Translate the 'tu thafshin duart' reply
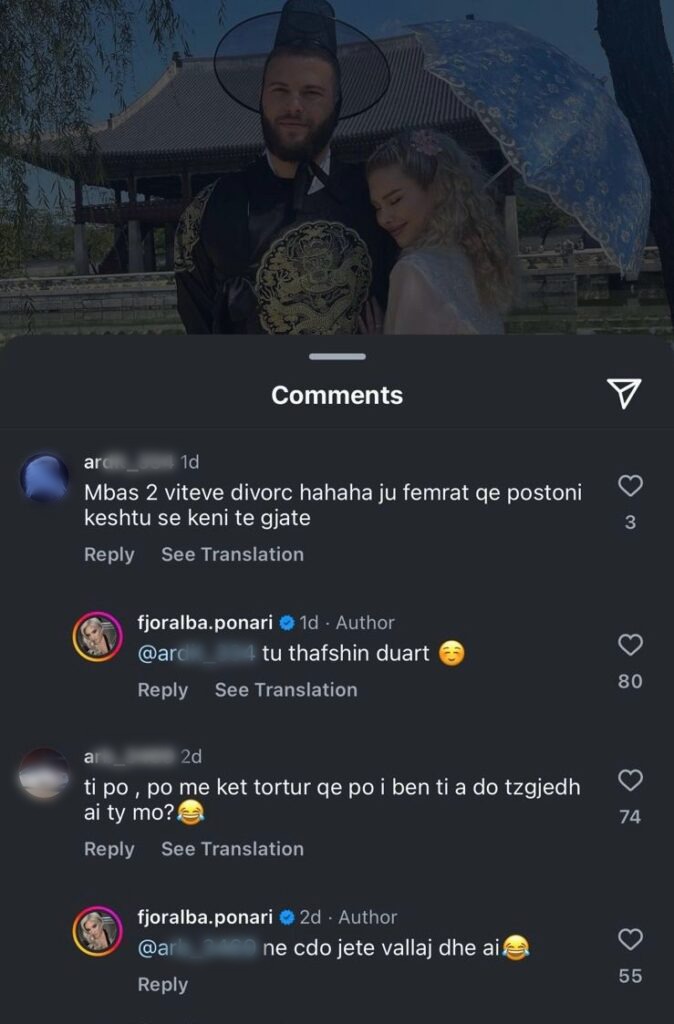This screenshot has width=674, height=1024. tap(285, 690)
